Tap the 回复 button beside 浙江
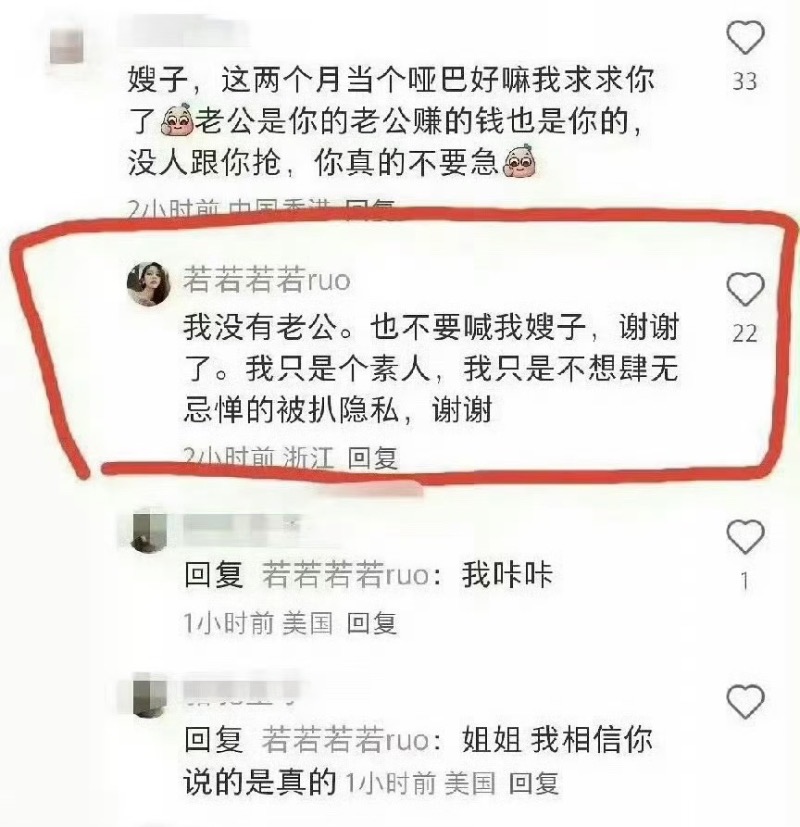Image resolution: width=800 pixels, height=827 pixels. pos(372,458)
